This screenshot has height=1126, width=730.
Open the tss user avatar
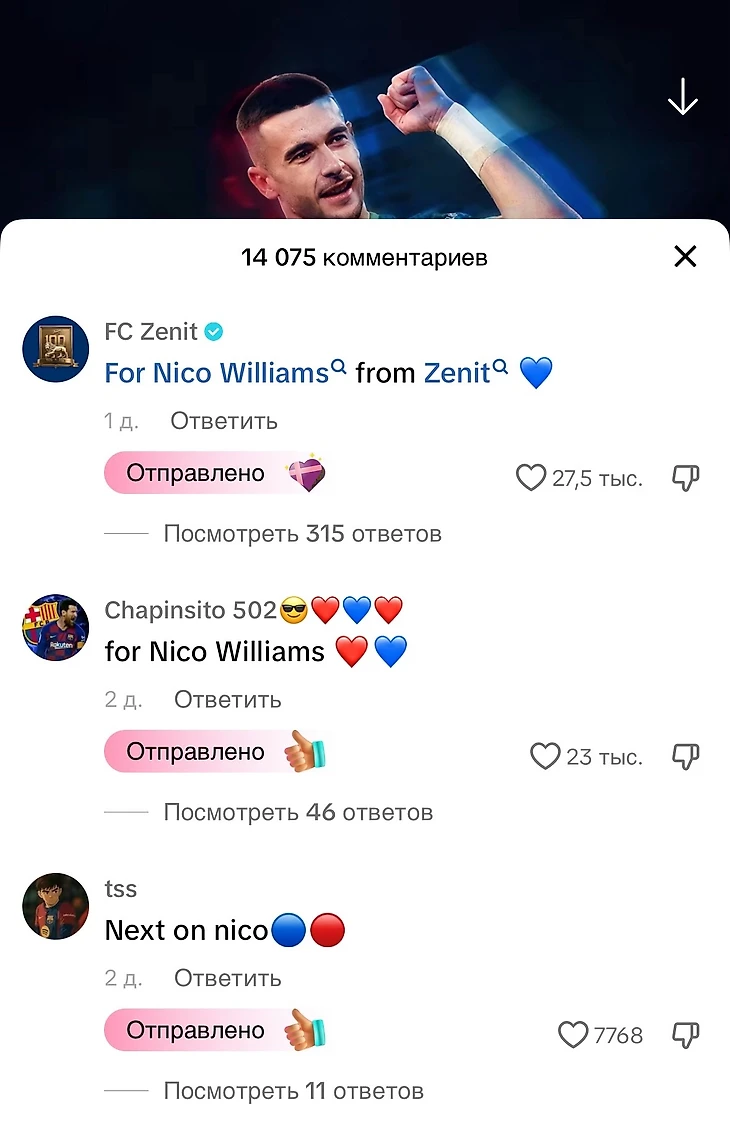(x=56, y=905)
